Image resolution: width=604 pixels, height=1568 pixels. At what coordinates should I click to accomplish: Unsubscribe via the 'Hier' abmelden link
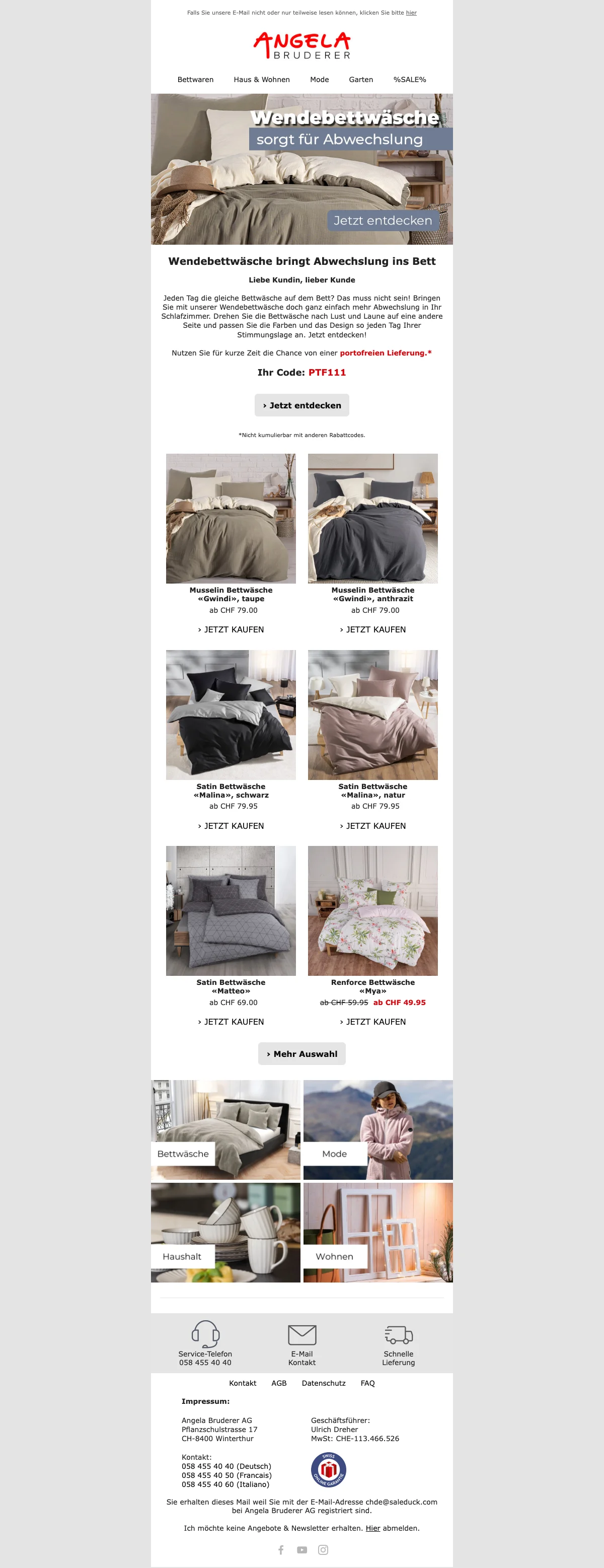pyautogui.click(x=372, y=1528)
